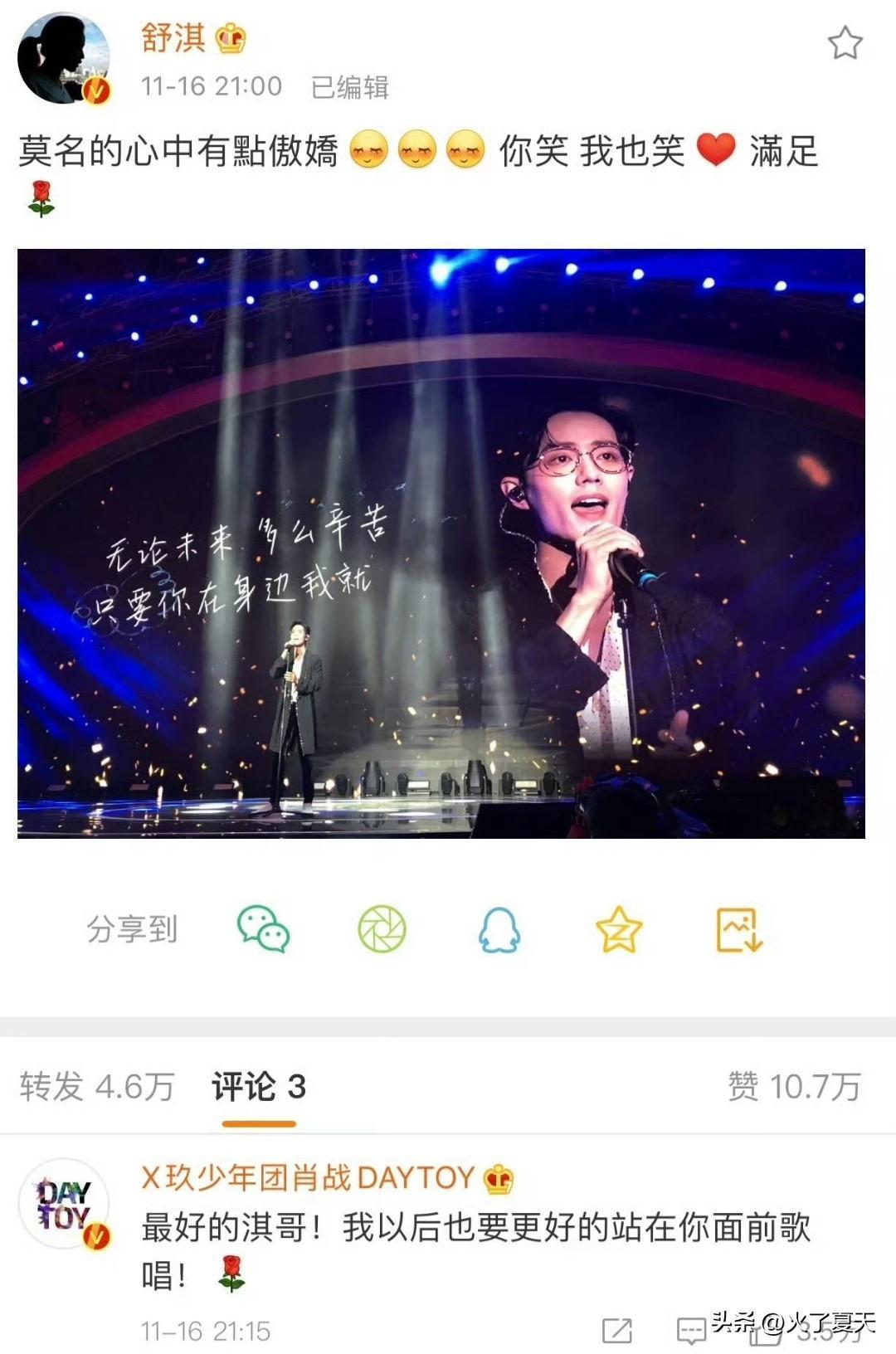The height and width of the screenshot is (1354, 896).
Task: Select the 评论 3 tab
Action: tap(259, 1086)
